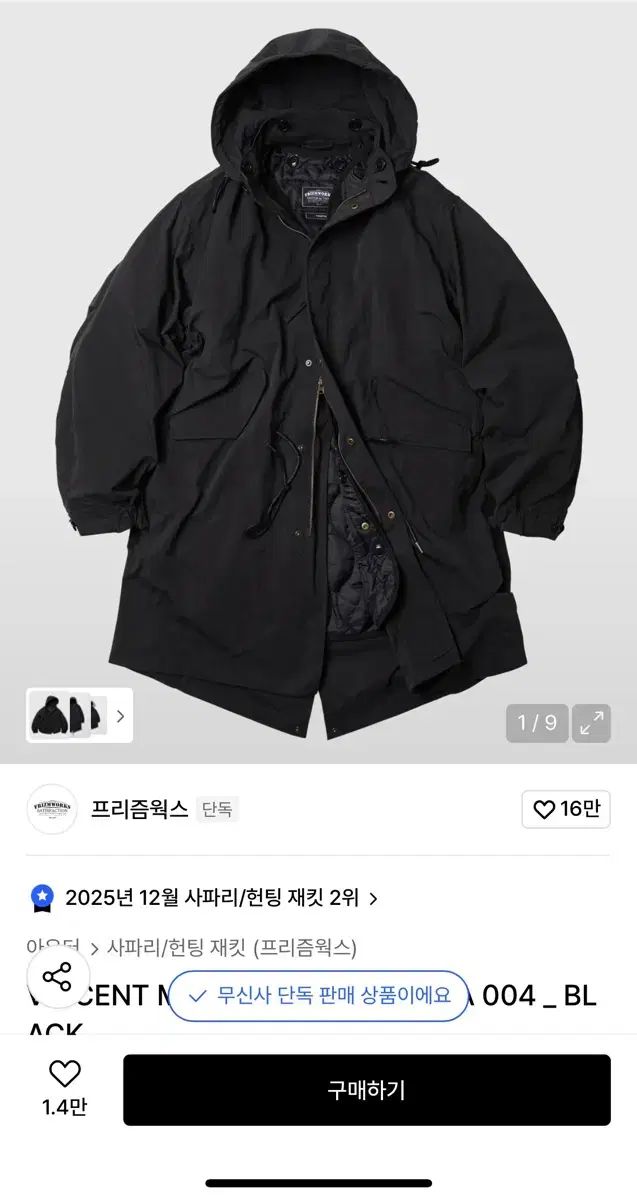Open the 프리즘웍스 brand page
The height and width of the screenshot is (1200, 637).
139,809
